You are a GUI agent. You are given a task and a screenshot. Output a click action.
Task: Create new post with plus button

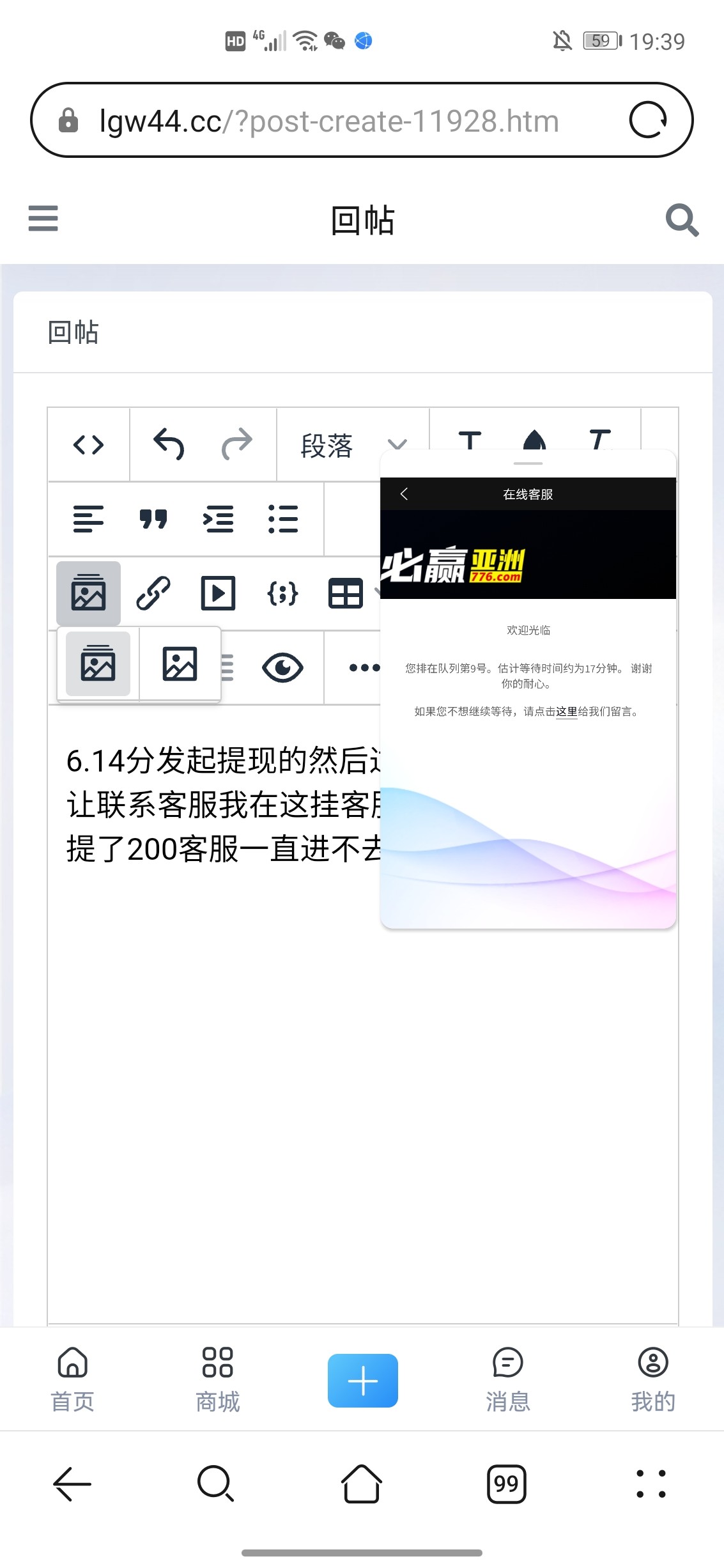[362, 1381]
